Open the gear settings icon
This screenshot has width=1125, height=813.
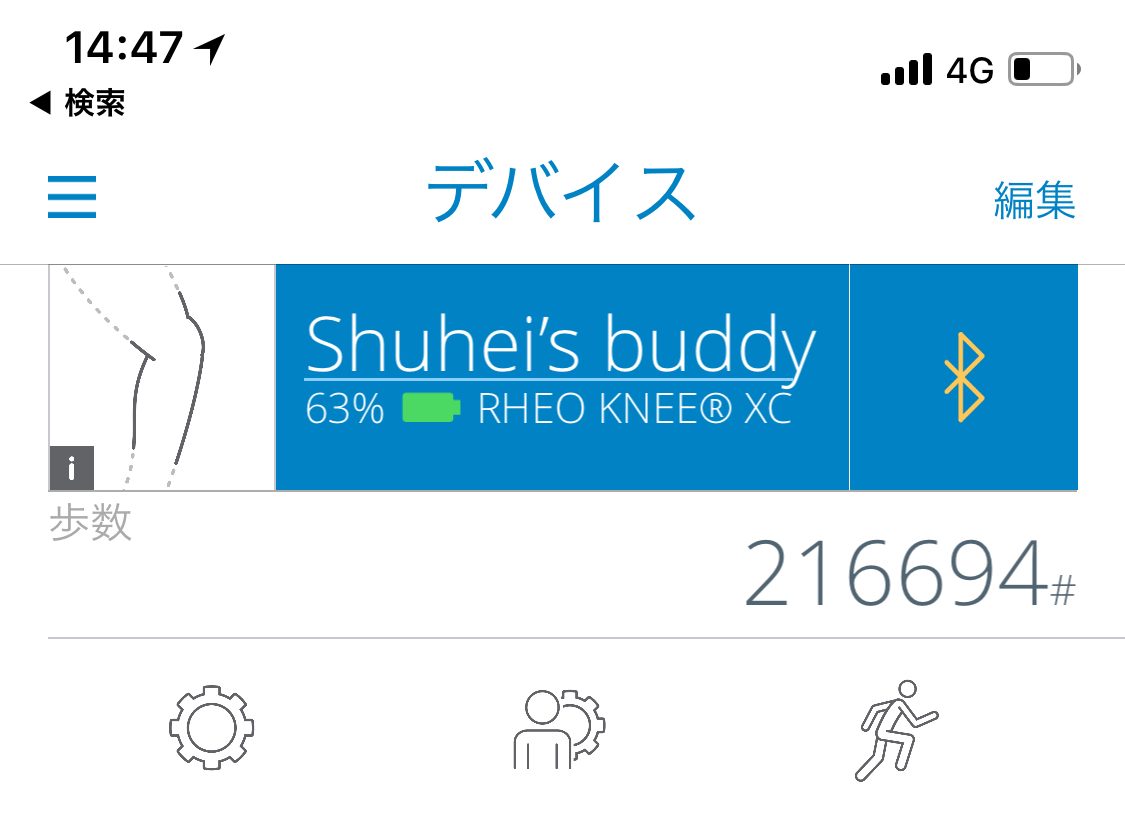click(210, 727)
